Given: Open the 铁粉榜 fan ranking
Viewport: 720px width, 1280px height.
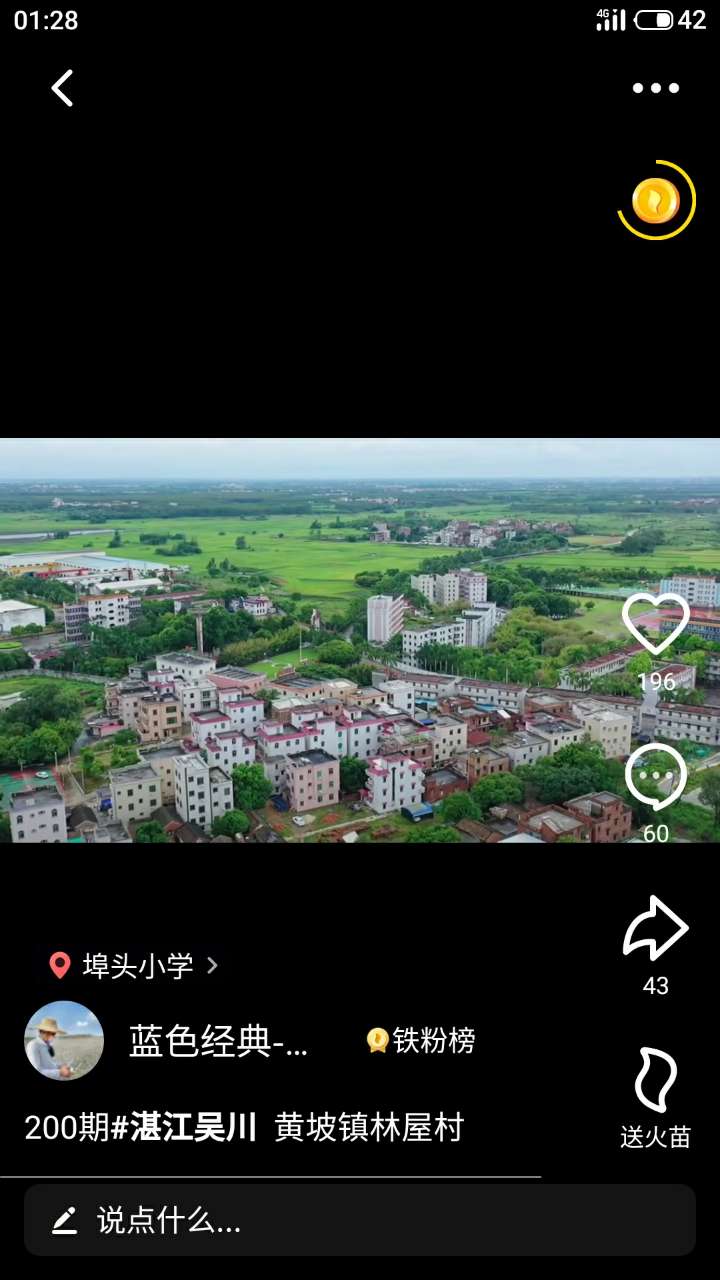Looking at the screenshot, I should tap(421, 1041).
